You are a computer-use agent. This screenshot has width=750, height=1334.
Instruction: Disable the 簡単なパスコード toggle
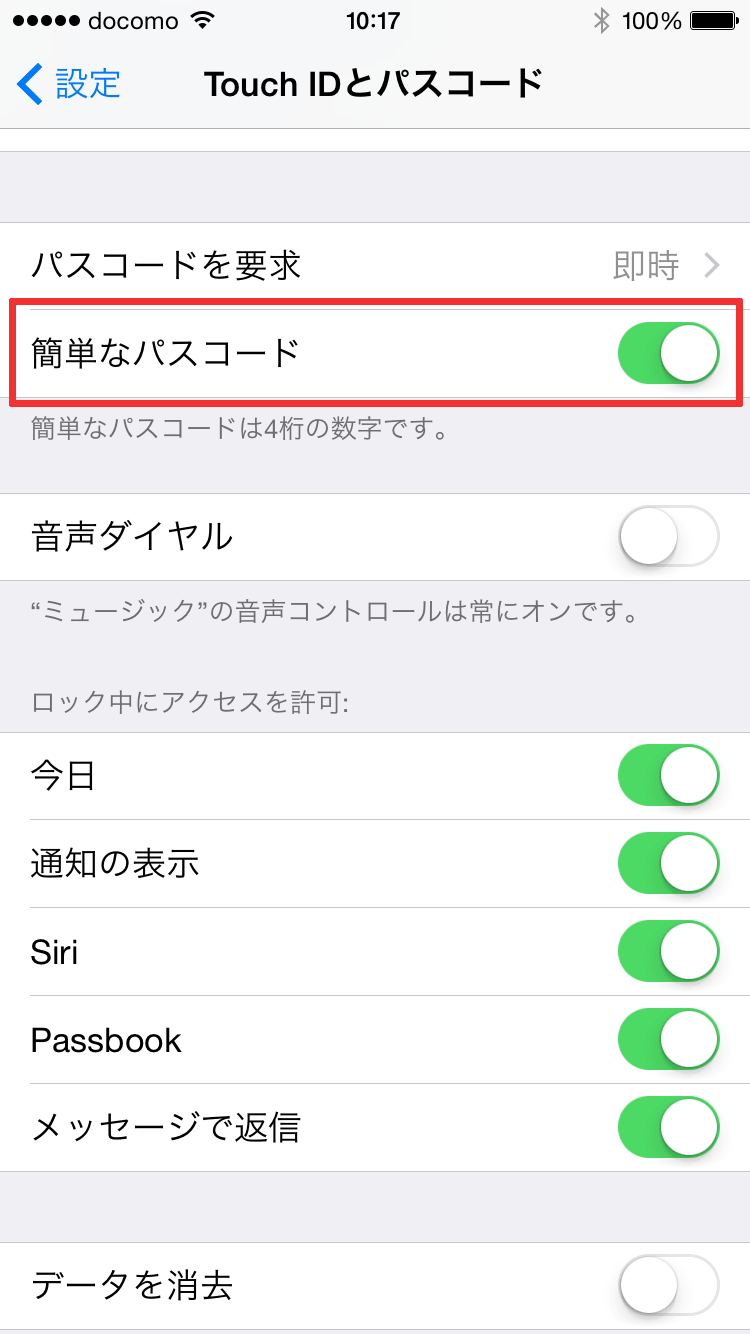click(x=668, y=352)
